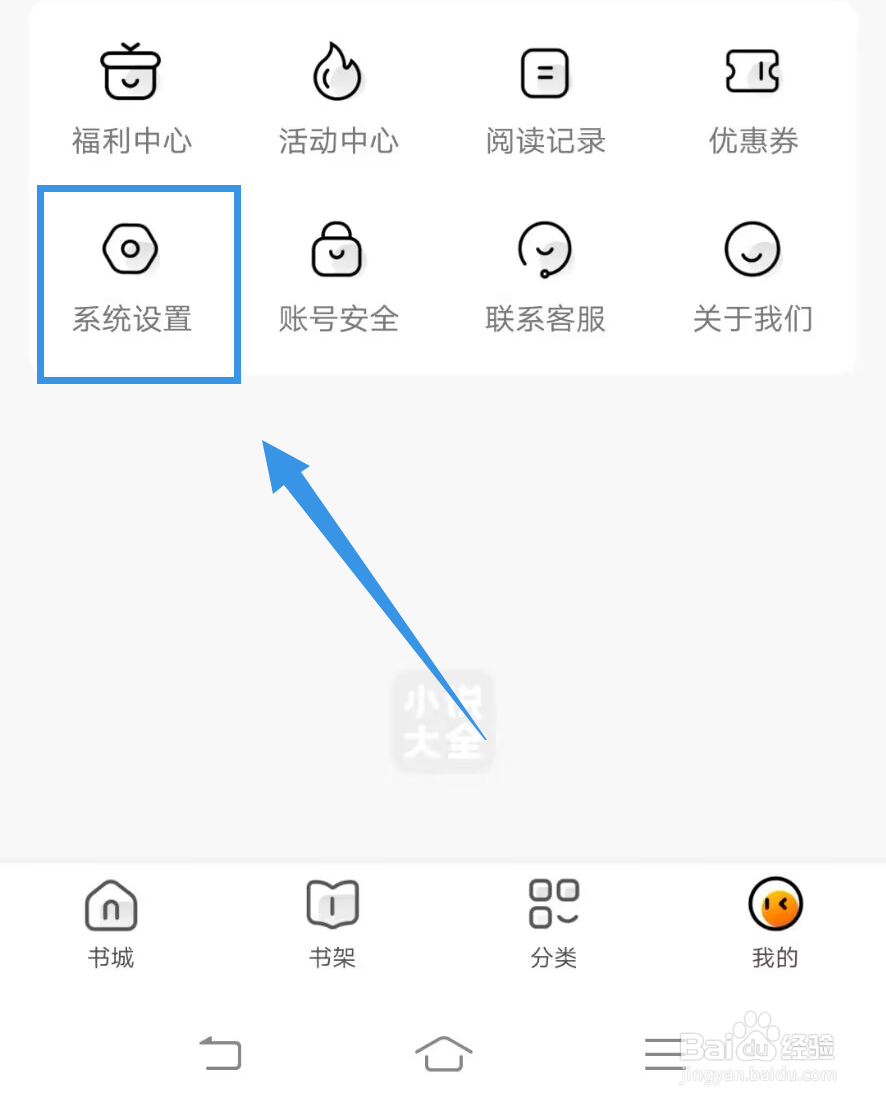Click the yellow 我的 smiley face avatar icon

click(775, 903)
